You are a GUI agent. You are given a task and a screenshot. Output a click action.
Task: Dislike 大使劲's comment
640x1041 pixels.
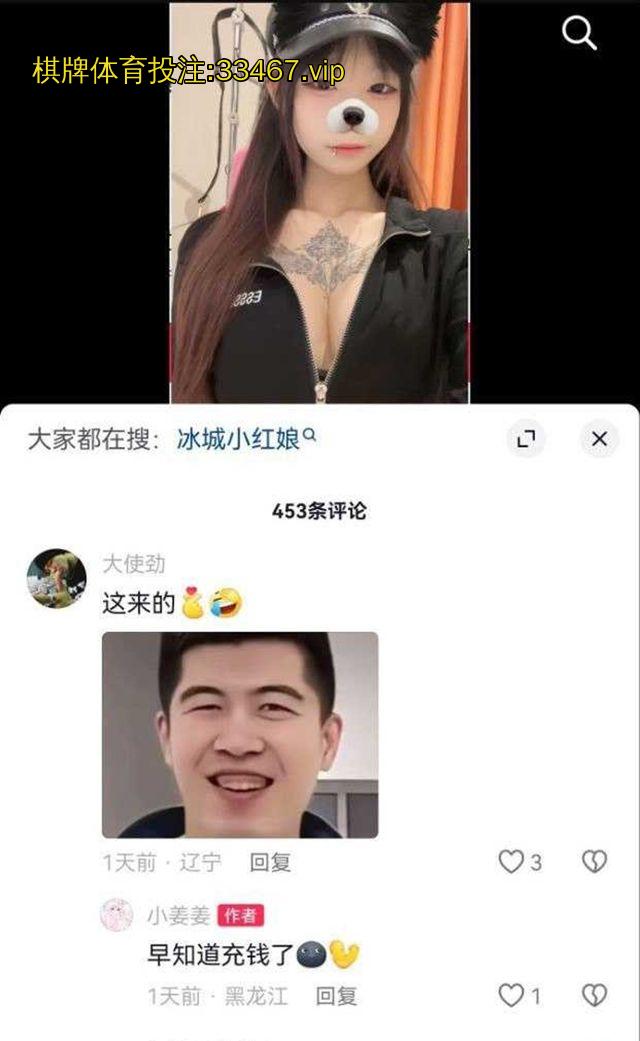coord(594,862)
